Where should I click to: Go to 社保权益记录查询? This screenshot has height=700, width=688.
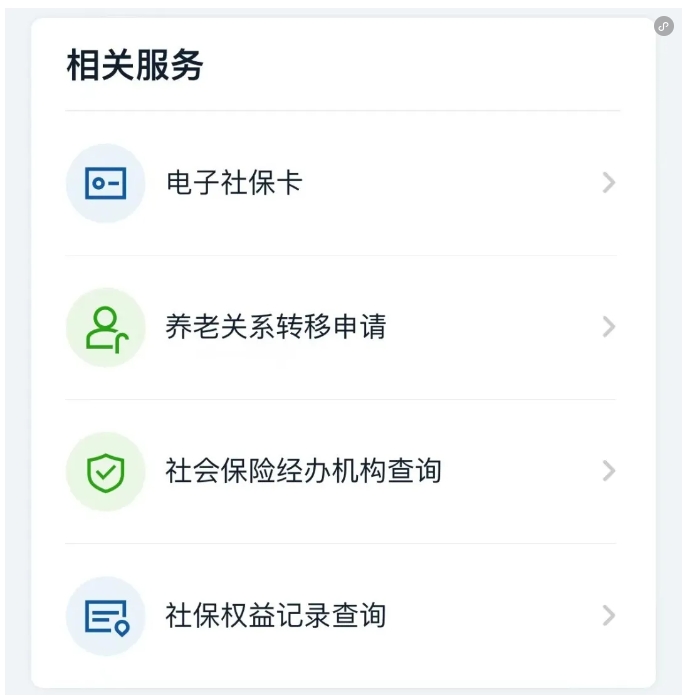[x=276, y=615]
